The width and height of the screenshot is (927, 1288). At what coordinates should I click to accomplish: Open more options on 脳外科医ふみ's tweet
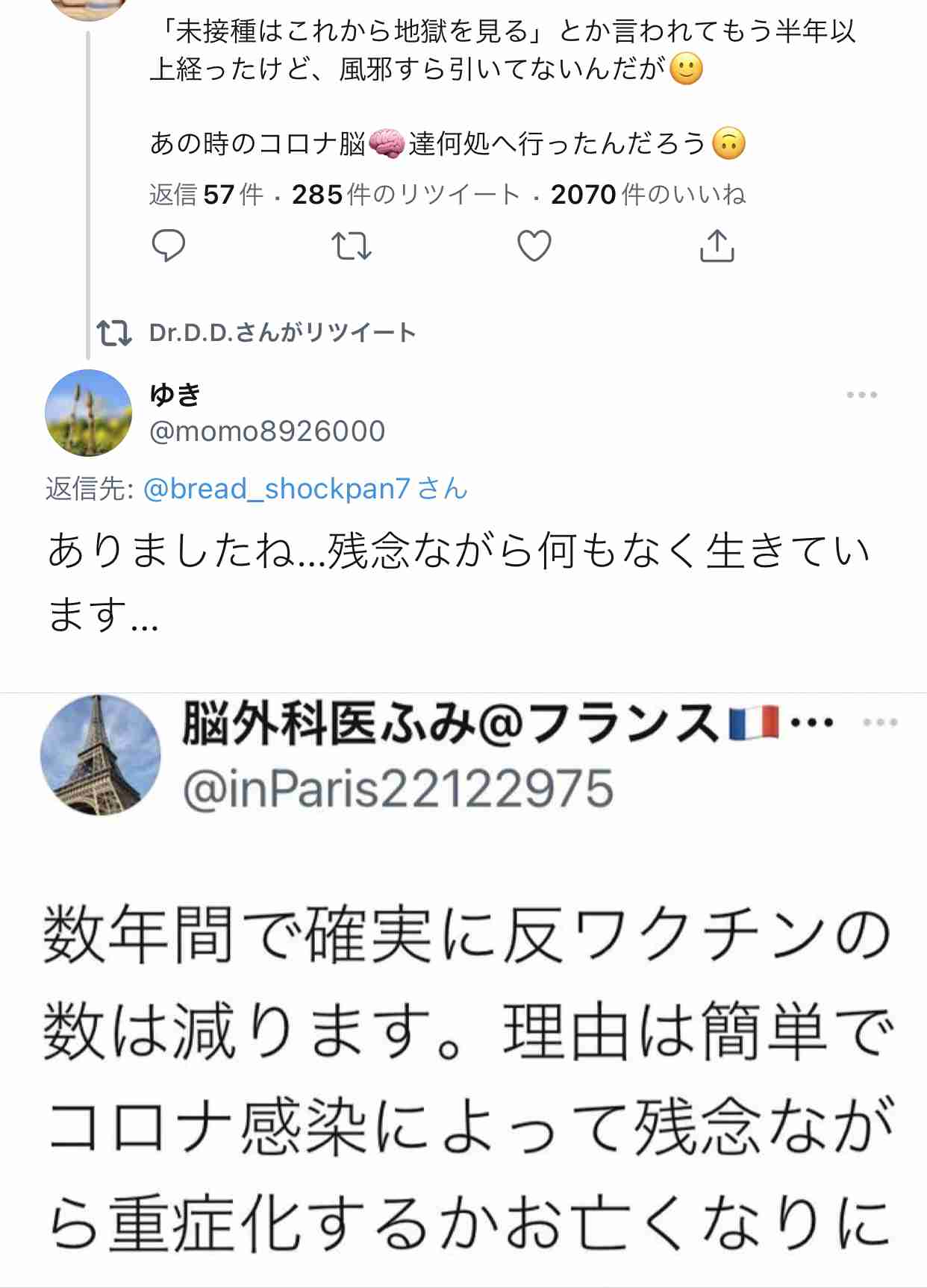(881, 722)
